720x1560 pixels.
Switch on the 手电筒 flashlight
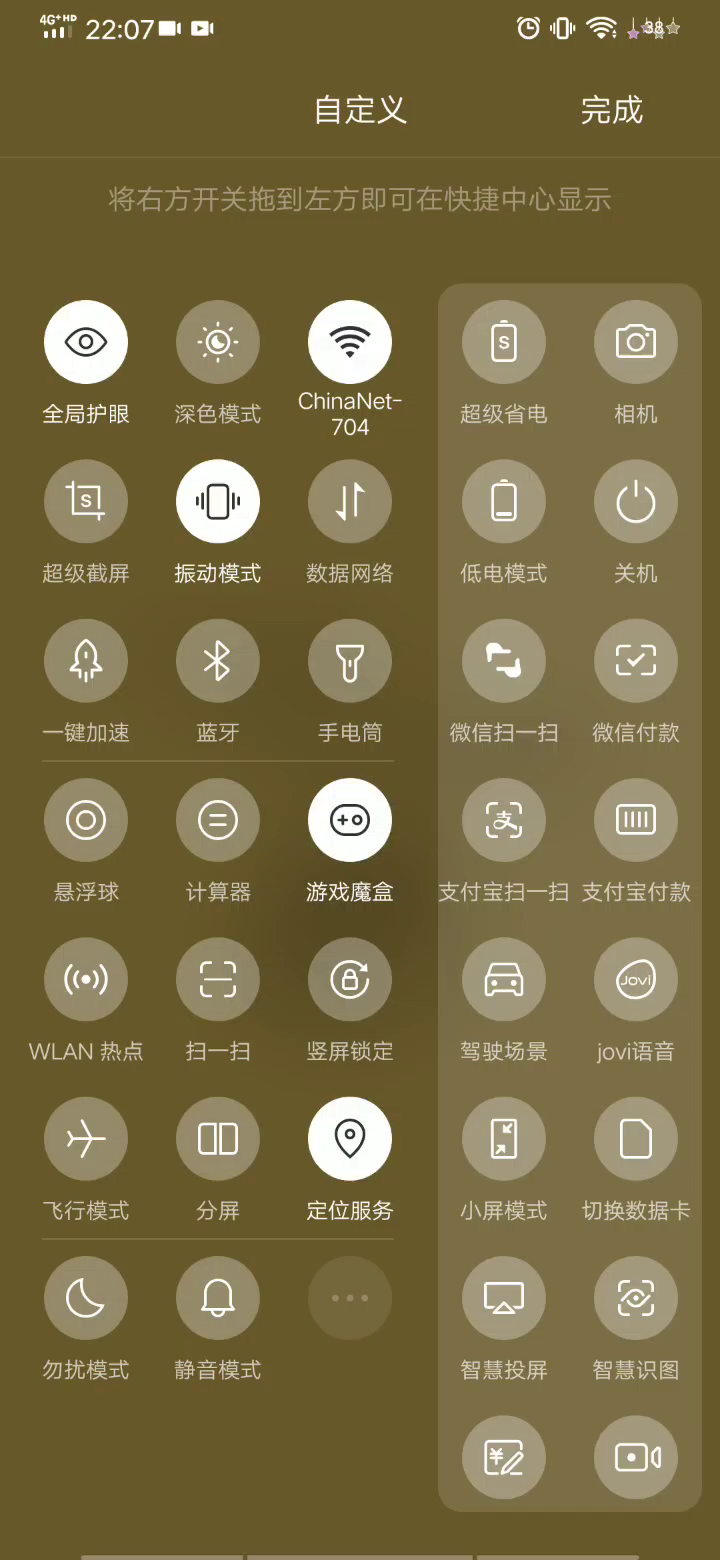coord(350,661)
